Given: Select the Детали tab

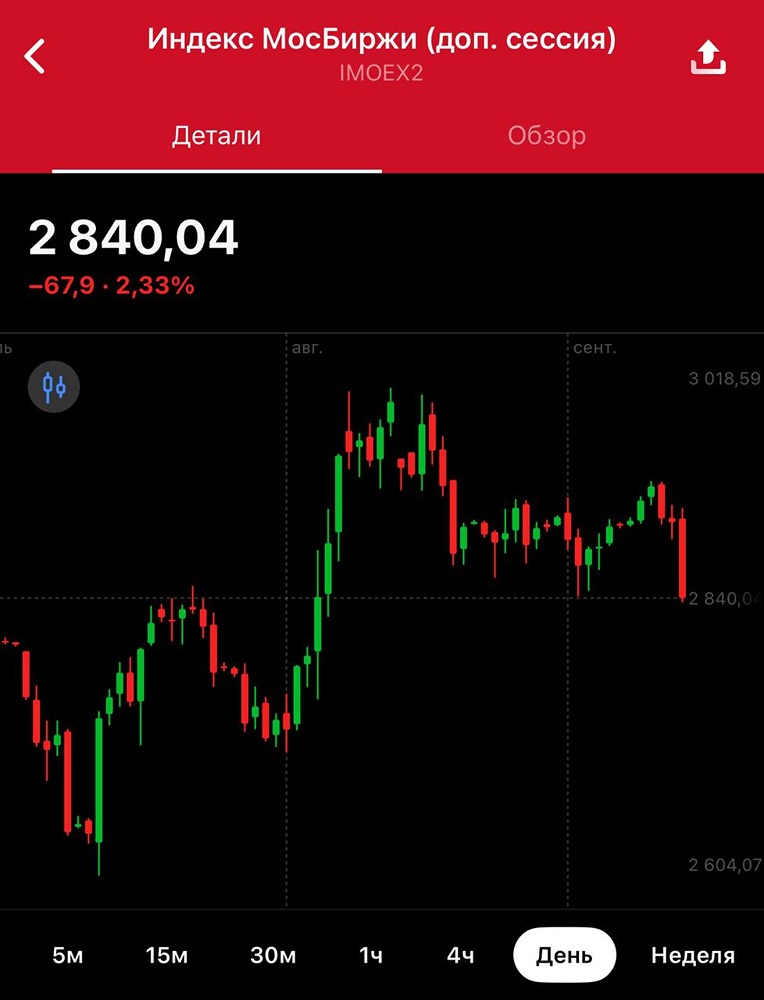Looking at the screenshot, I should [216, 136].
